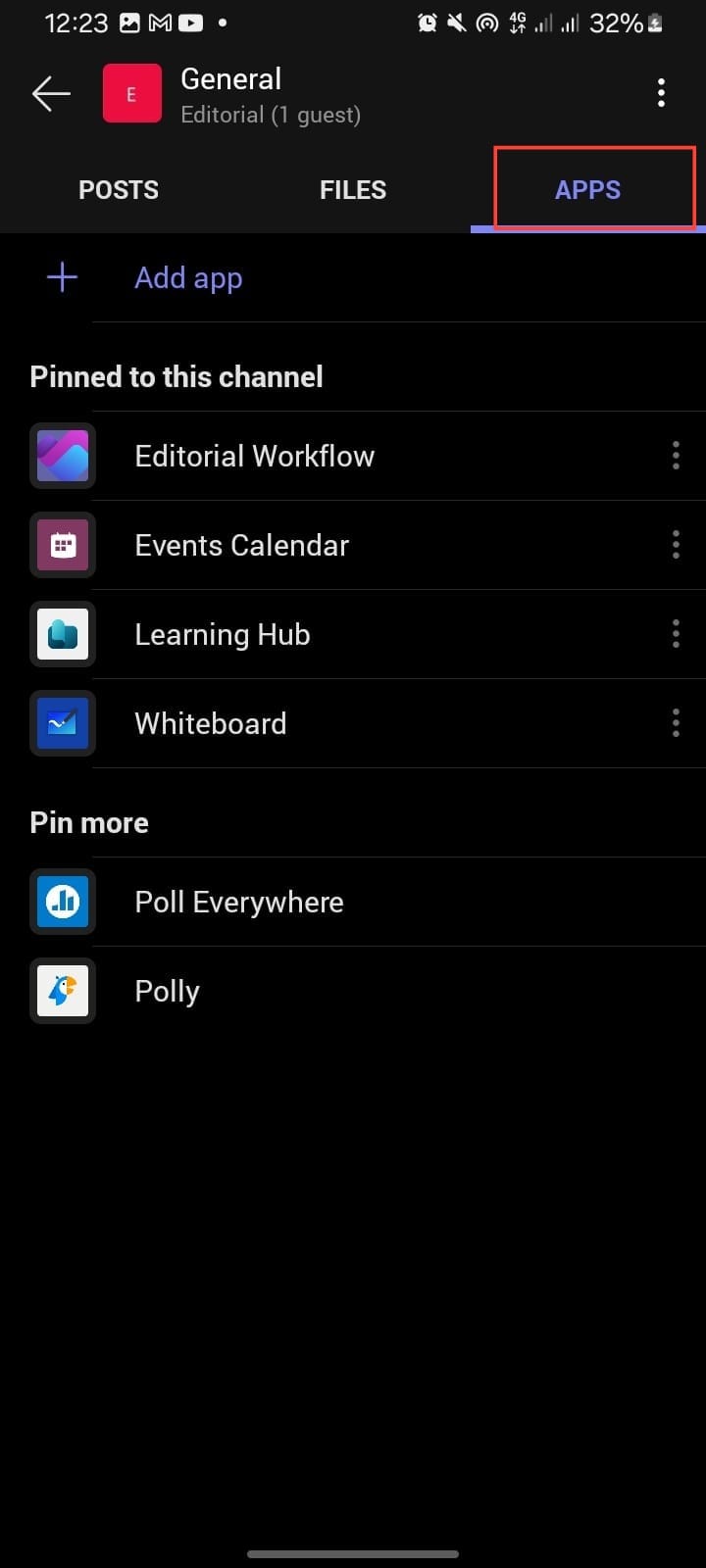Pin the Polly app
Image resolution: width=706 pixels, height=1568 pixels.
(x=167, y=992)
